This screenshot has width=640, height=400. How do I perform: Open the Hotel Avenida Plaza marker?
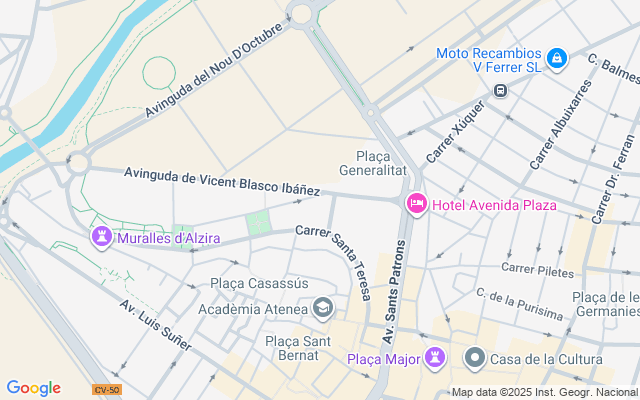tap(417, 204)
